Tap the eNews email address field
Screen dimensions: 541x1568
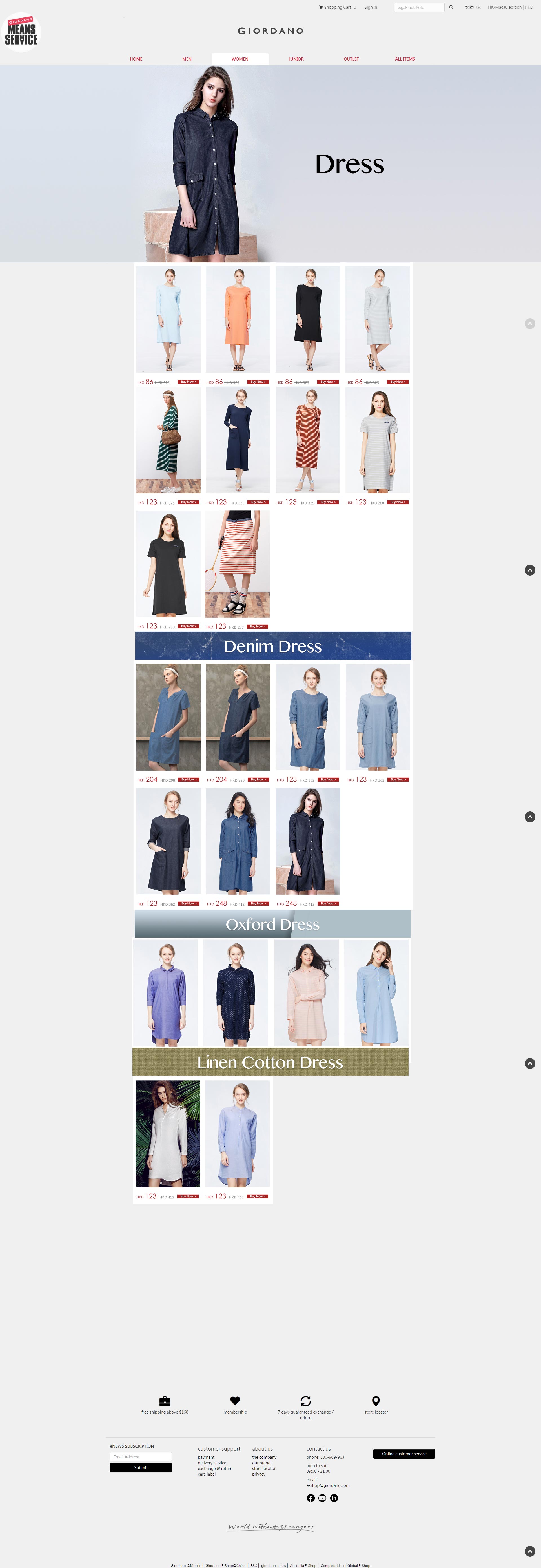(141, 1457)
